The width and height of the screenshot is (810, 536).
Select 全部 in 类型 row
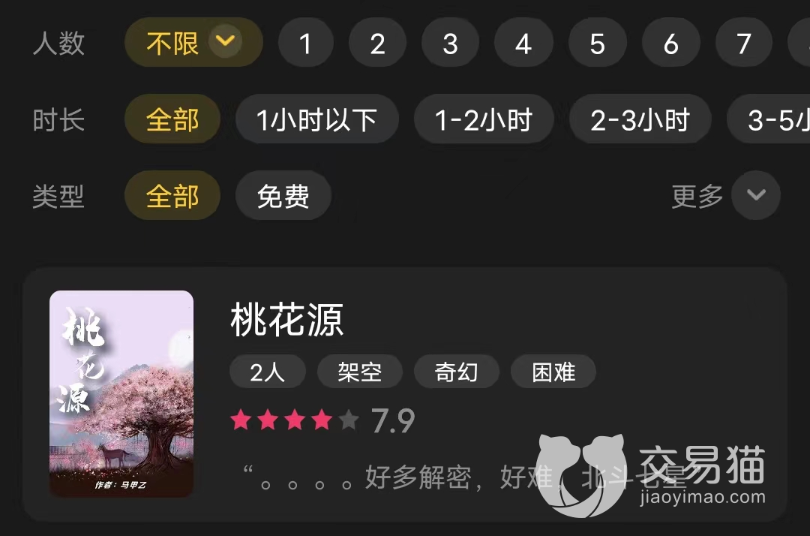point(172,196)
